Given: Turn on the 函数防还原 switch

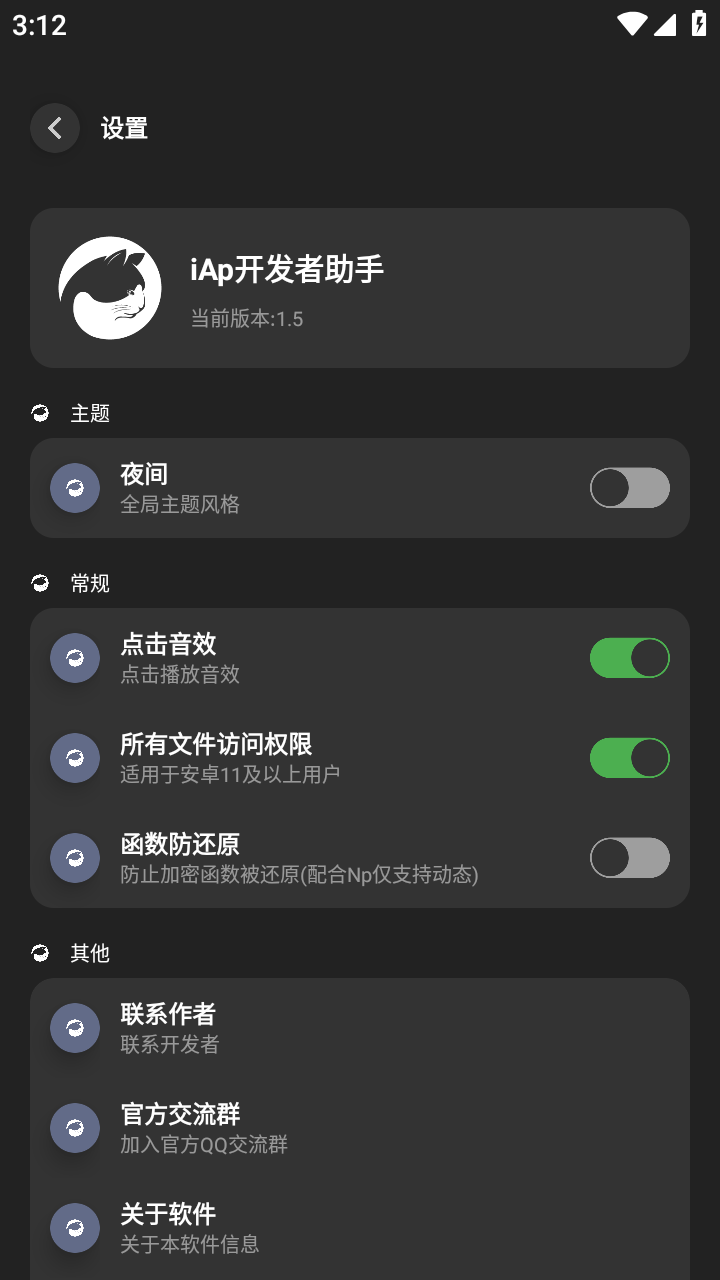Looking at the screenshot, I should coord(630,858).
